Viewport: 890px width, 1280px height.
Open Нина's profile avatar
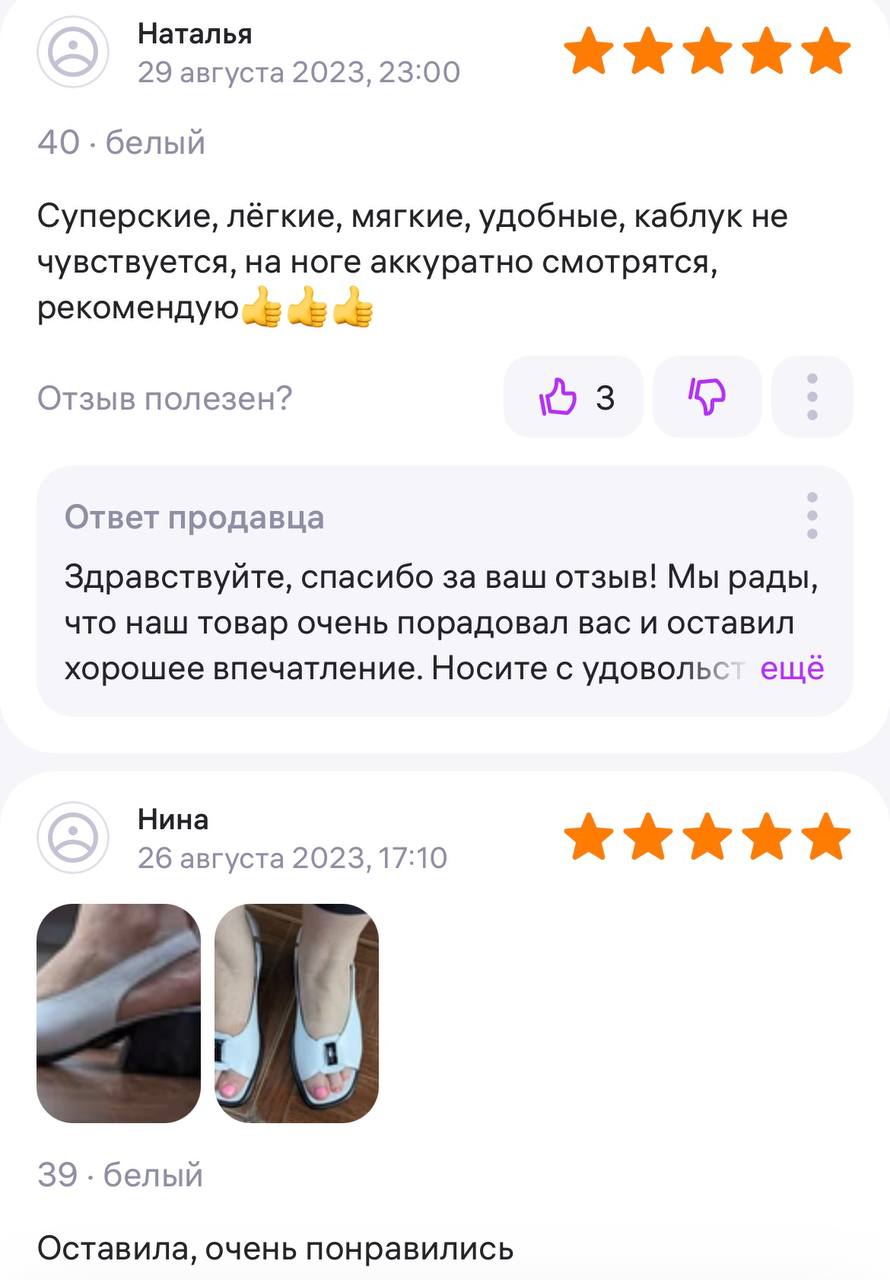(73, 837)
